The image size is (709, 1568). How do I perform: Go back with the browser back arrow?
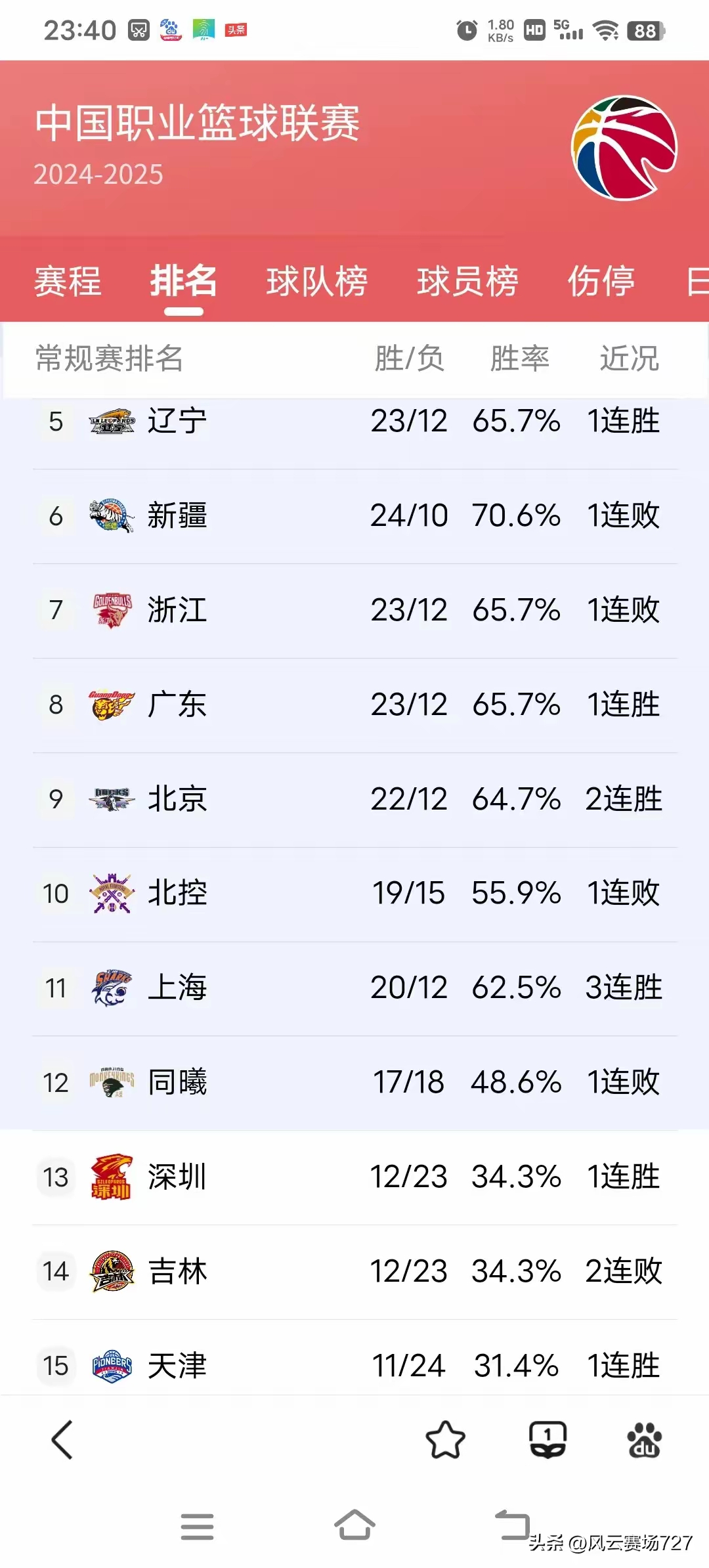point(62,1439)
